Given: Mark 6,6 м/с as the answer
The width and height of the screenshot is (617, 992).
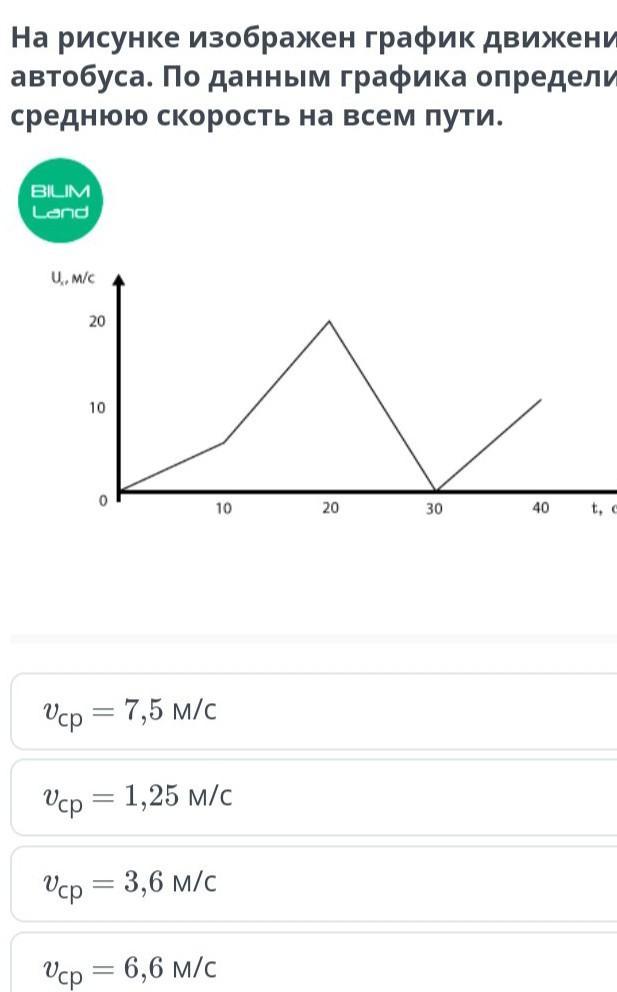Looking at the screenshot, I should (x=314, y=962).
